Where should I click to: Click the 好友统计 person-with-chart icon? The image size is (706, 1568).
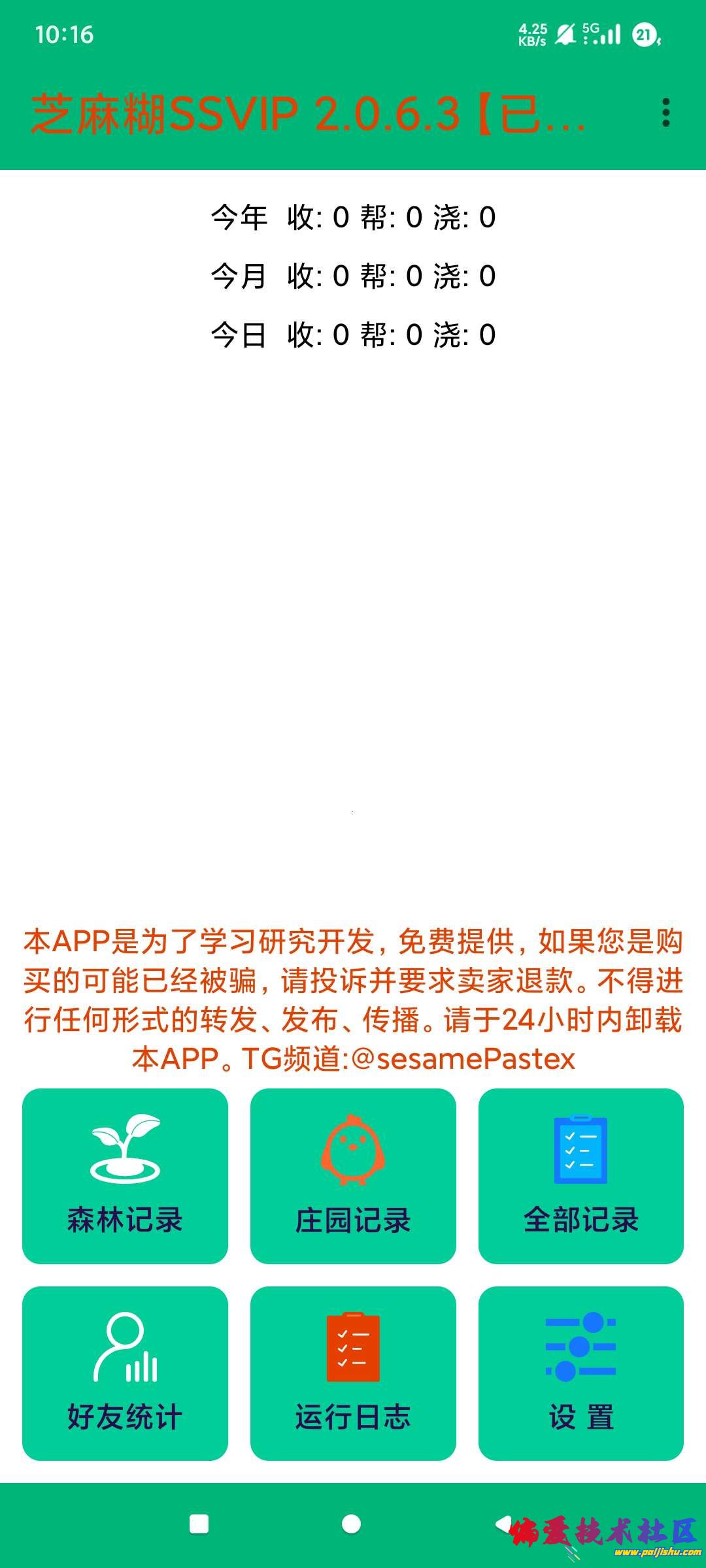pyautogui.click(x=124, y=1346)
